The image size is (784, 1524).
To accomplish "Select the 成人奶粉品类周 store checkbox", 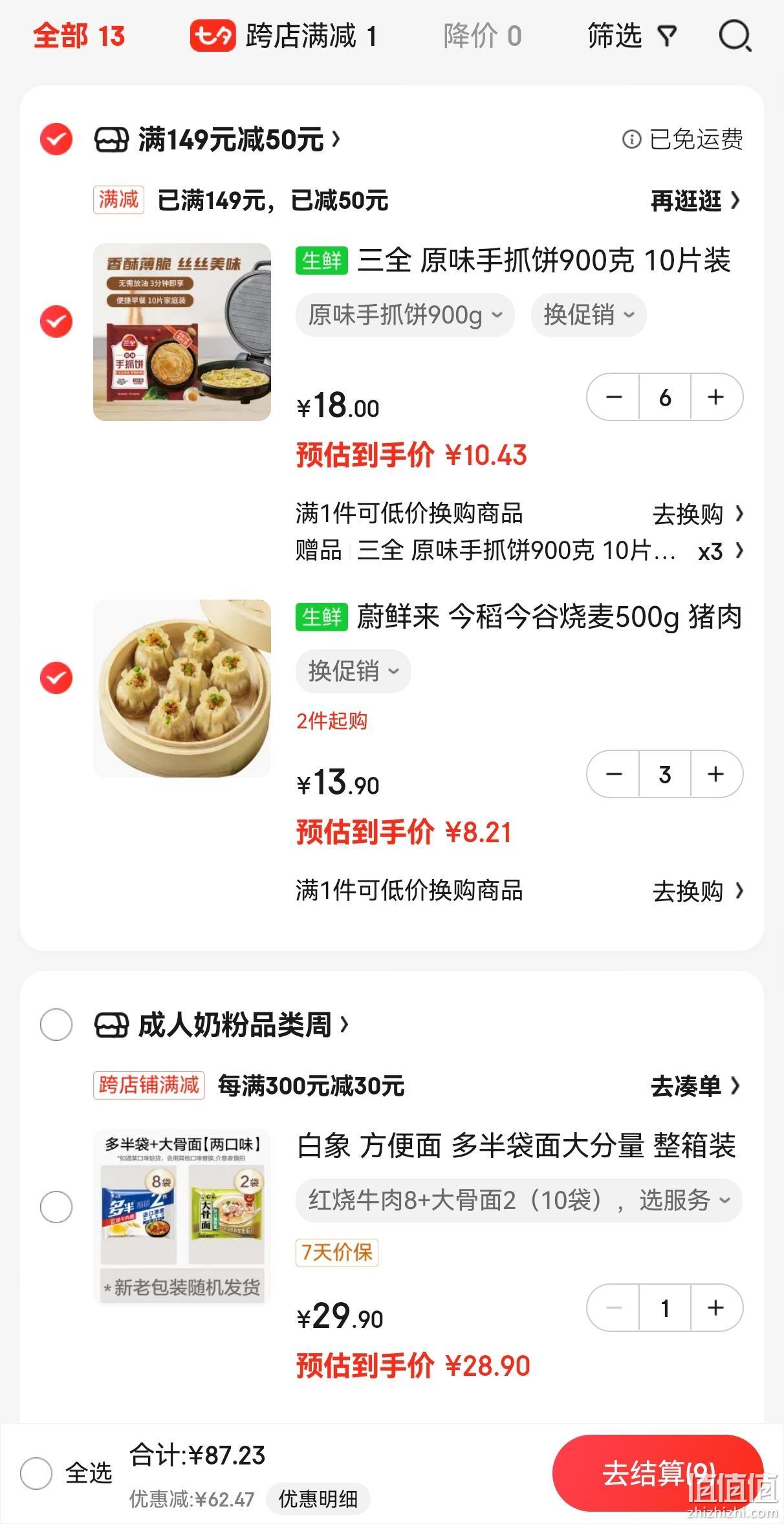I will 56,1025.
